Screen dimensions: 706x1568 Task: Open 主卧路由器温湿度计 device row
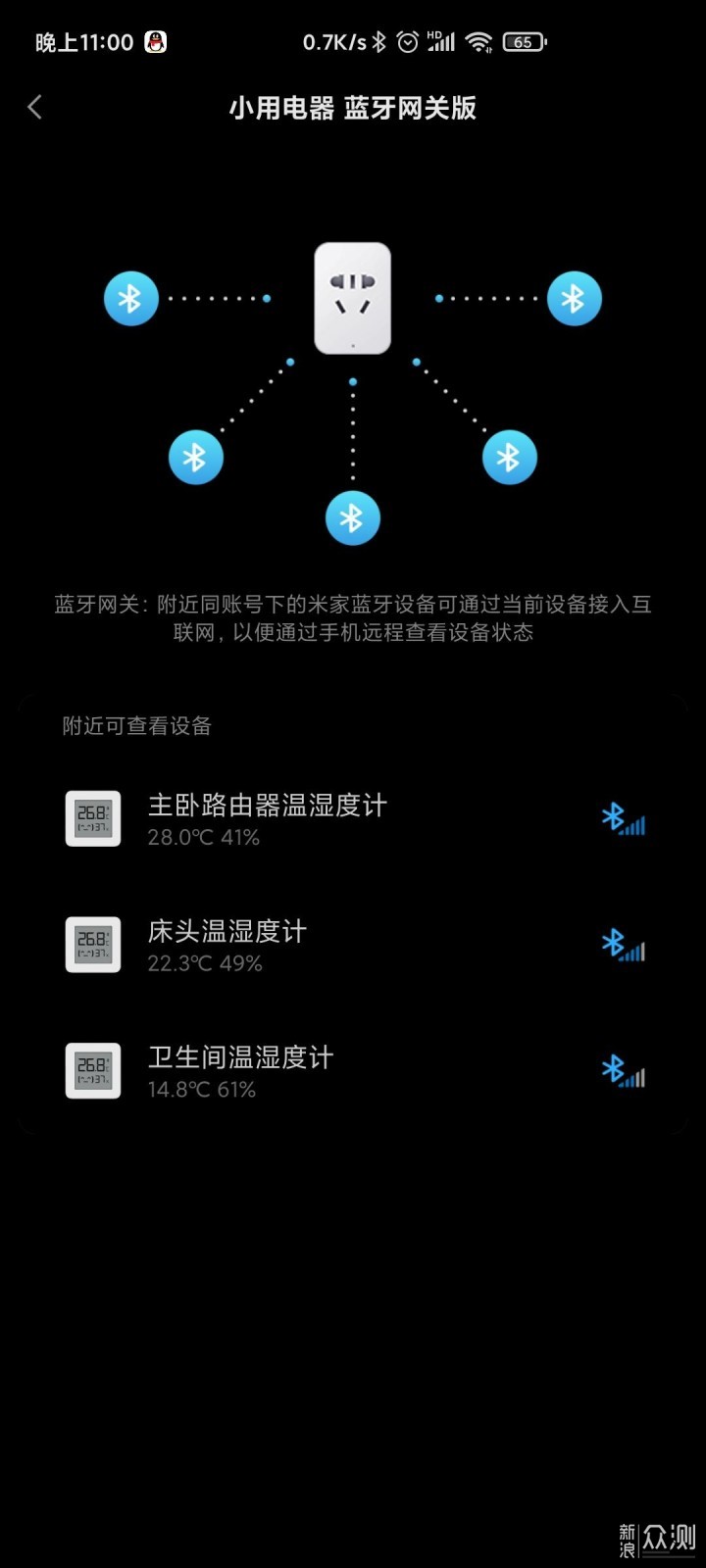(x=353, y=818)
